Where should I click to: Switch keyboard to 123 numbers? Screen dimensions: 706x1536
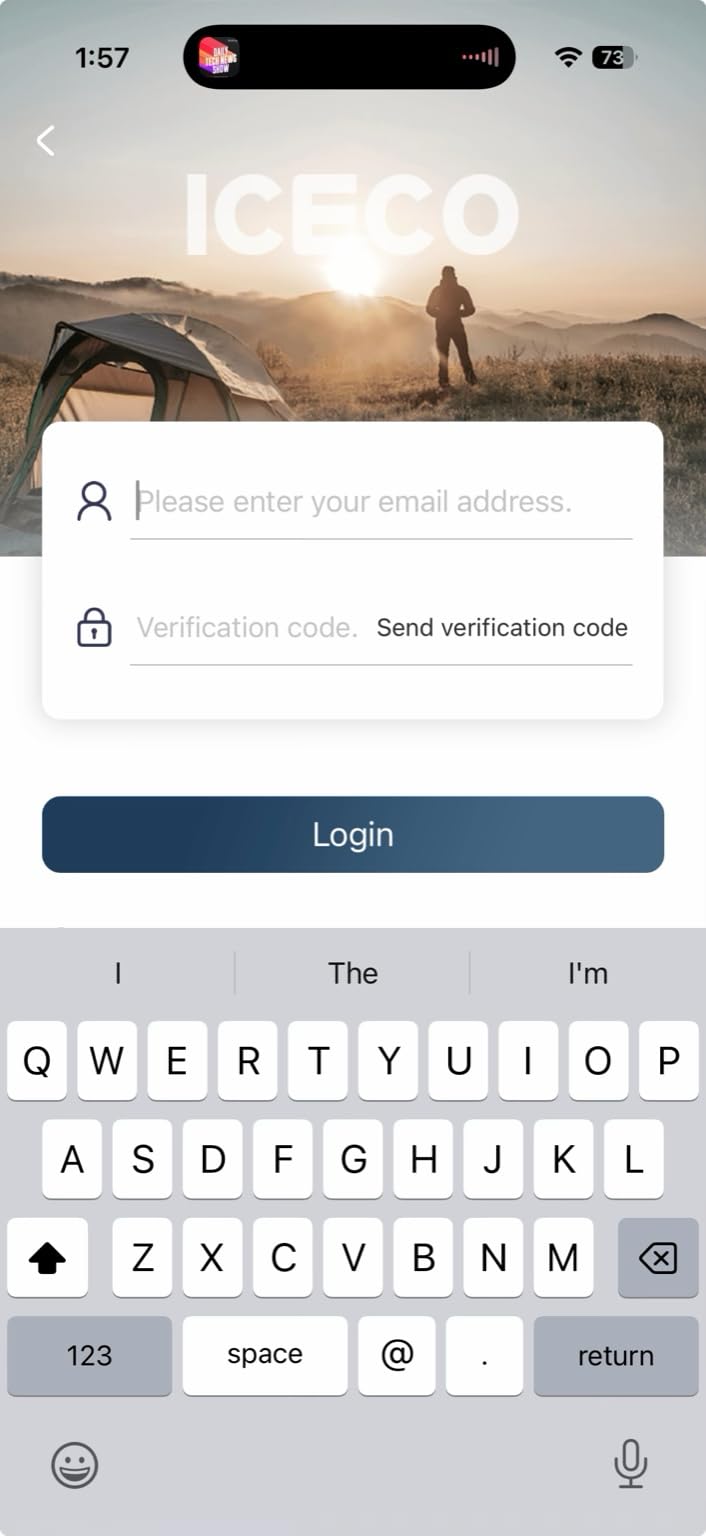pyautogui.click(x=89, y=1355)
